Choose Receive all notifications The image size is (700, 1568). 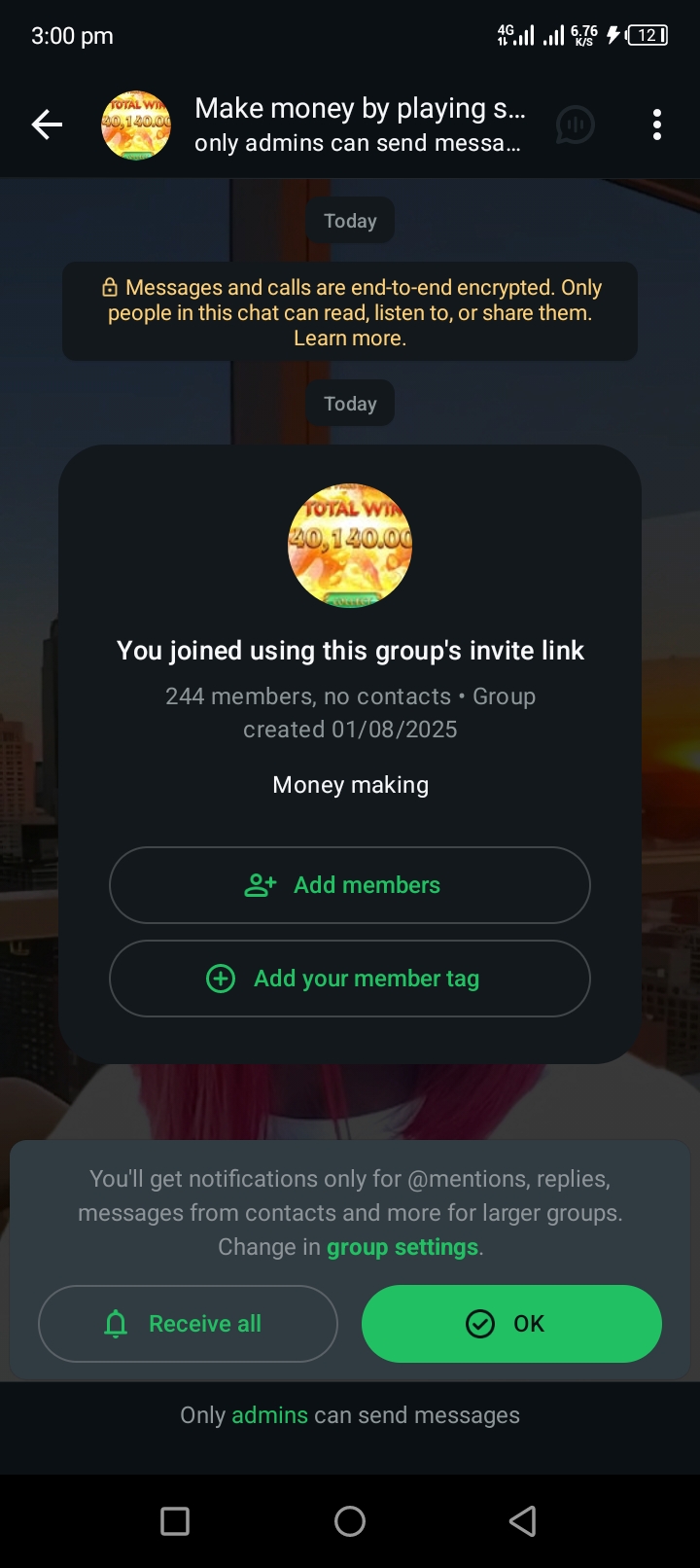tap(188, 1324)
